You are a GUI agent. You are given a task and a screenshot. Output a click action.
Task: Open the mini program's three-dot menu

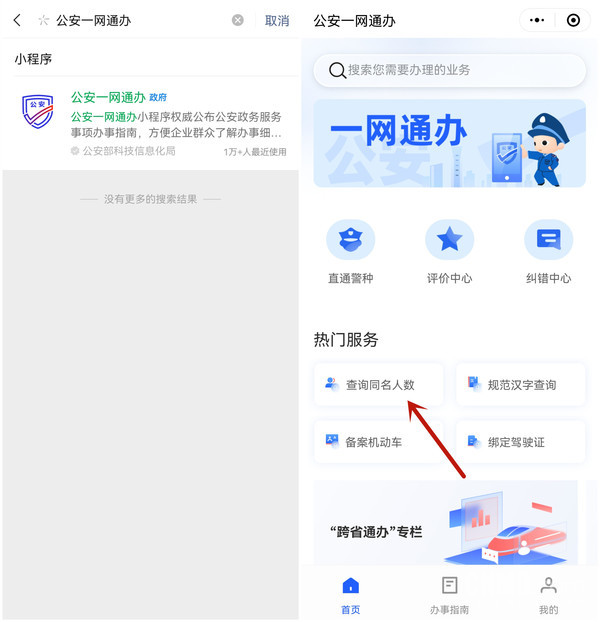point(538,20)
